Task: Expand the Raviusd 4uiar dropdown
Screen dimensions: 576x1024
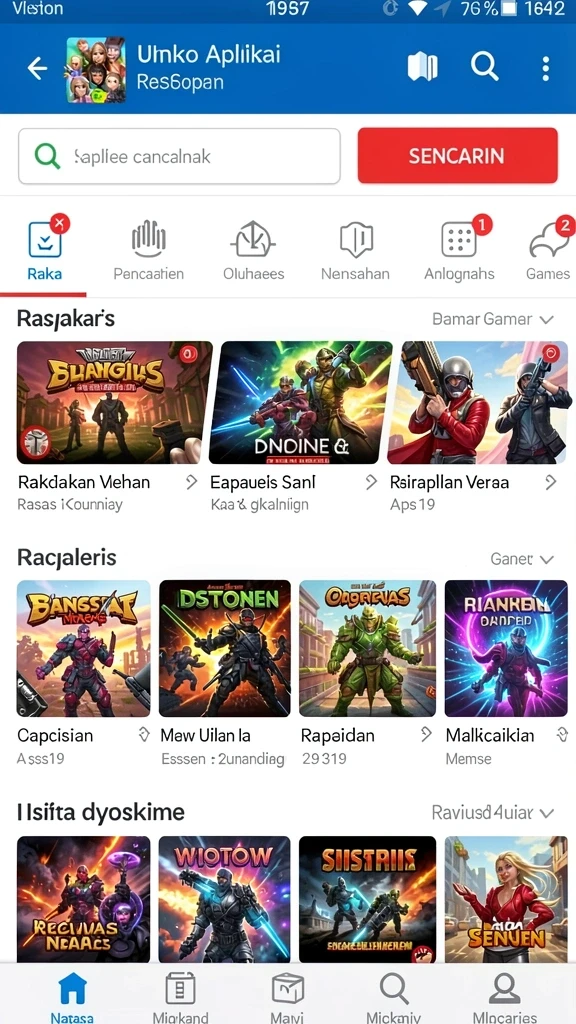Action: [x=493, y=813]
